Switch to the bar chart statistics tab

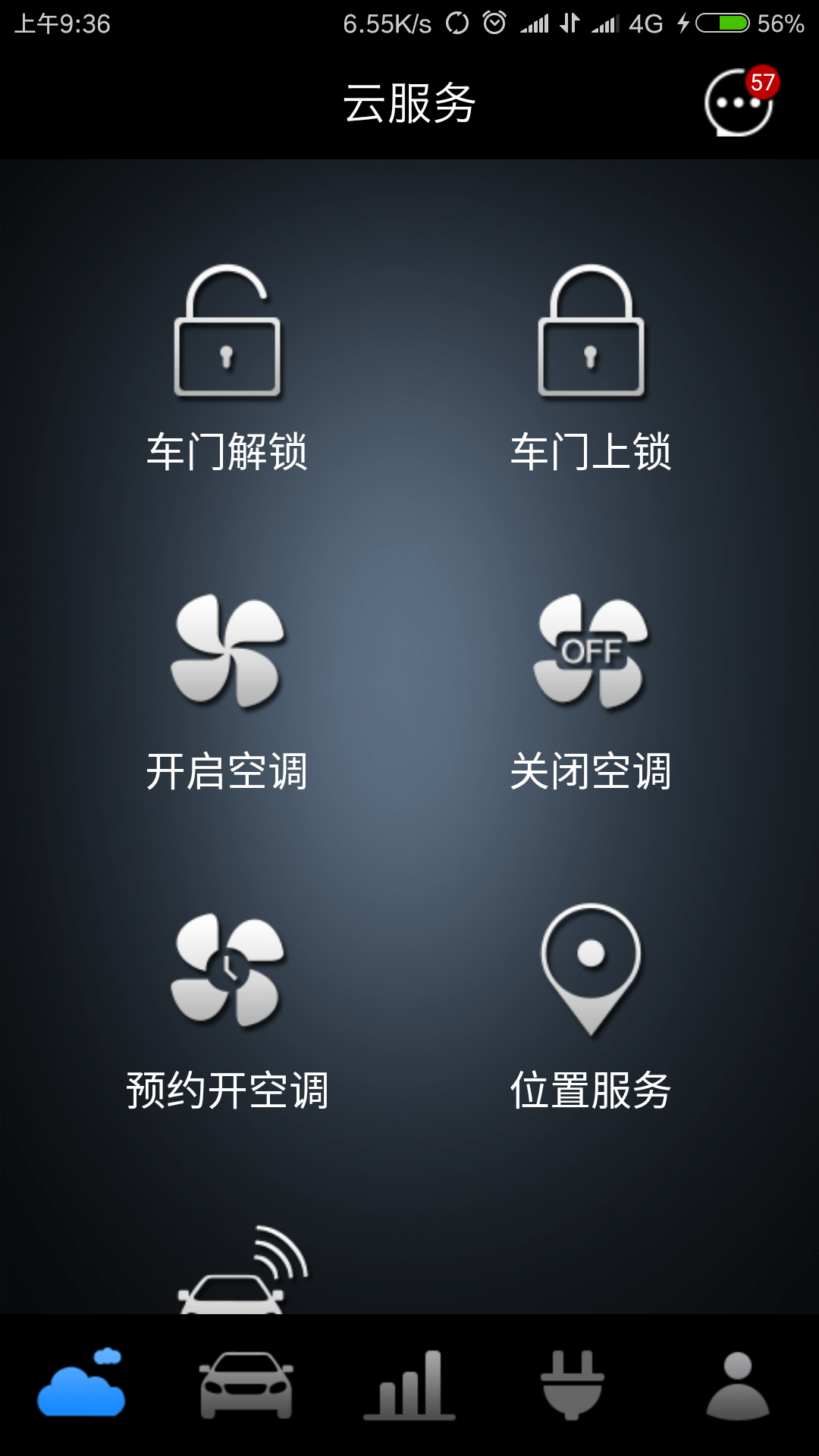409,1385
